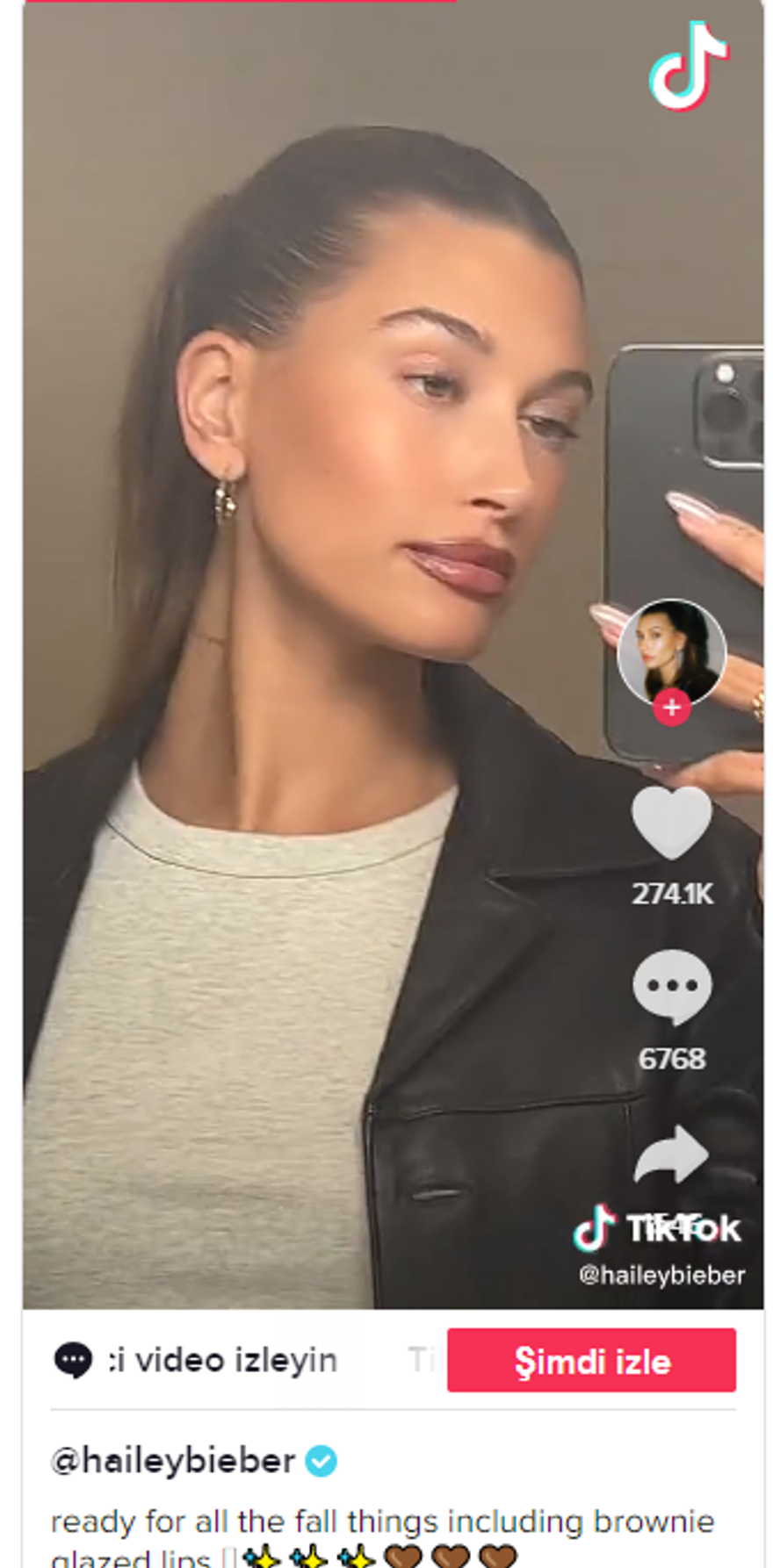Click the 274.1K likes count
Viewport: 773px width, 1568px height.
[x=672, y=895]
